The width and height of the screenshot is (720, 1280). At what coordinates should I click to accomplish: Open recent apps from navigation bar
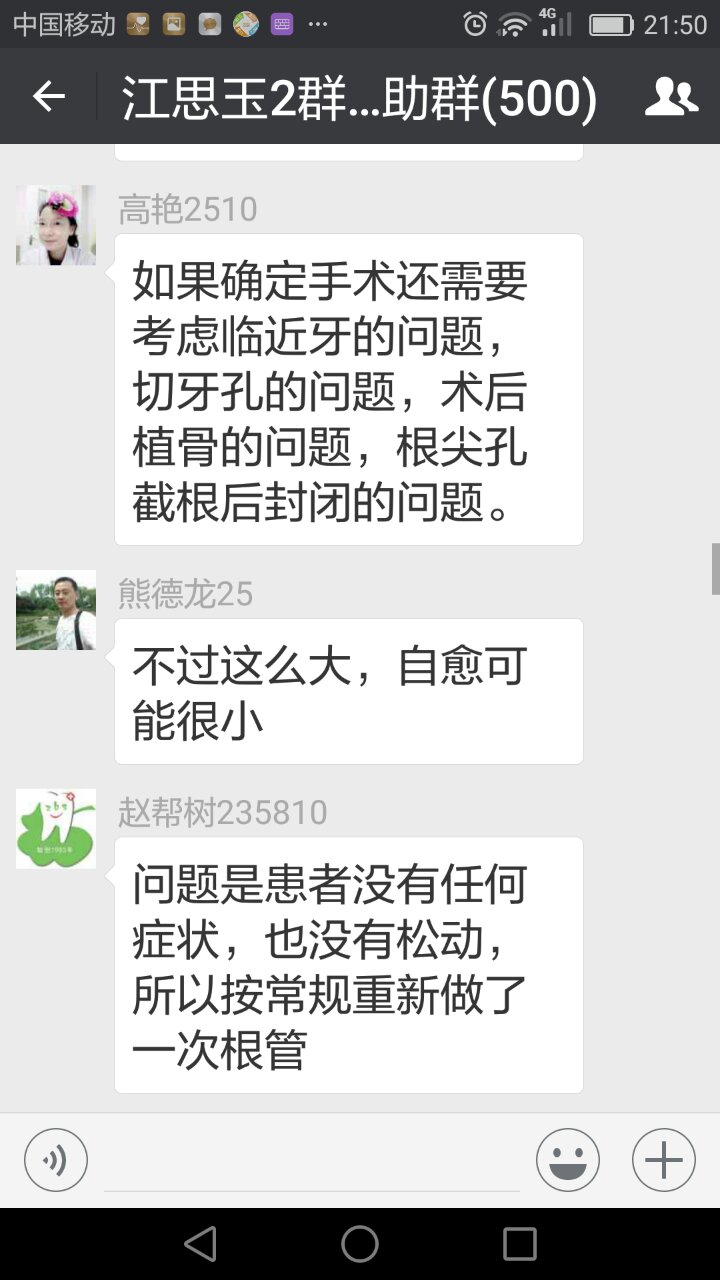(519, 1244)
